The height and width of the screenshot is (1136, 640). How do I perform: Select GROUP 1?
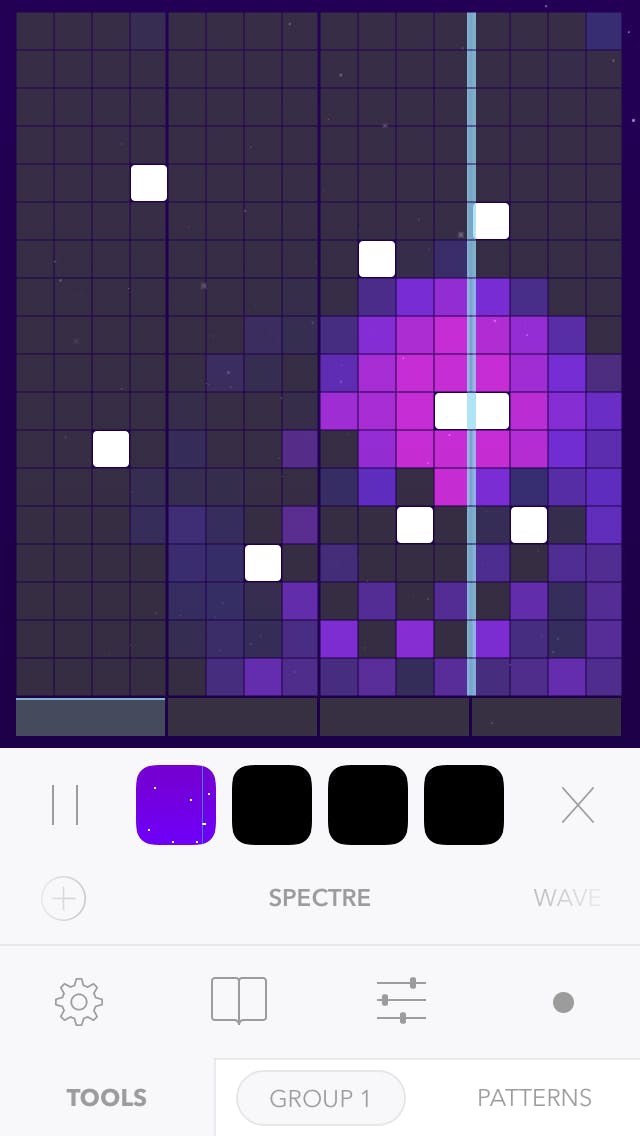(320, 1098)
